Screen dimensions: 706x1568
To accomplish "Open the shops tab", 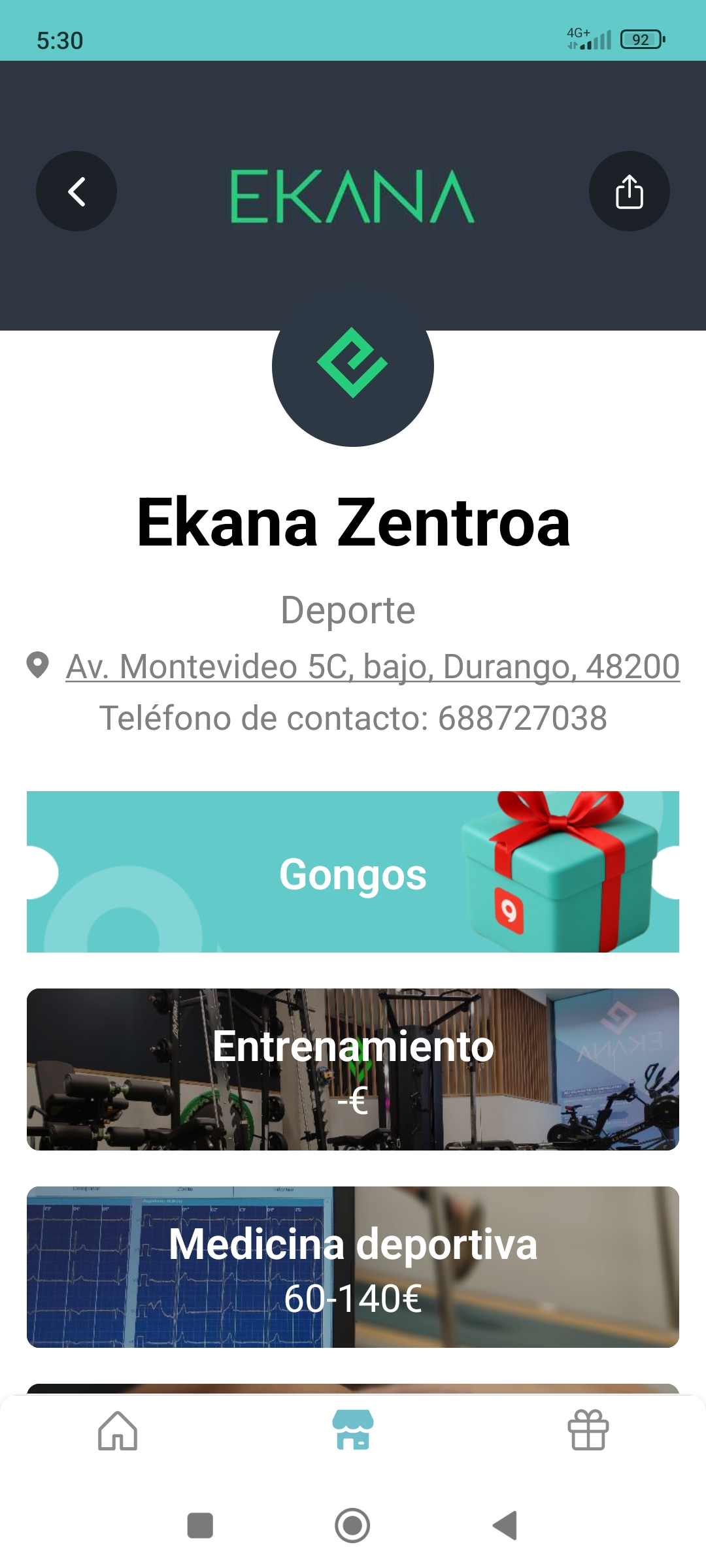I will [x=353, y=1431].
